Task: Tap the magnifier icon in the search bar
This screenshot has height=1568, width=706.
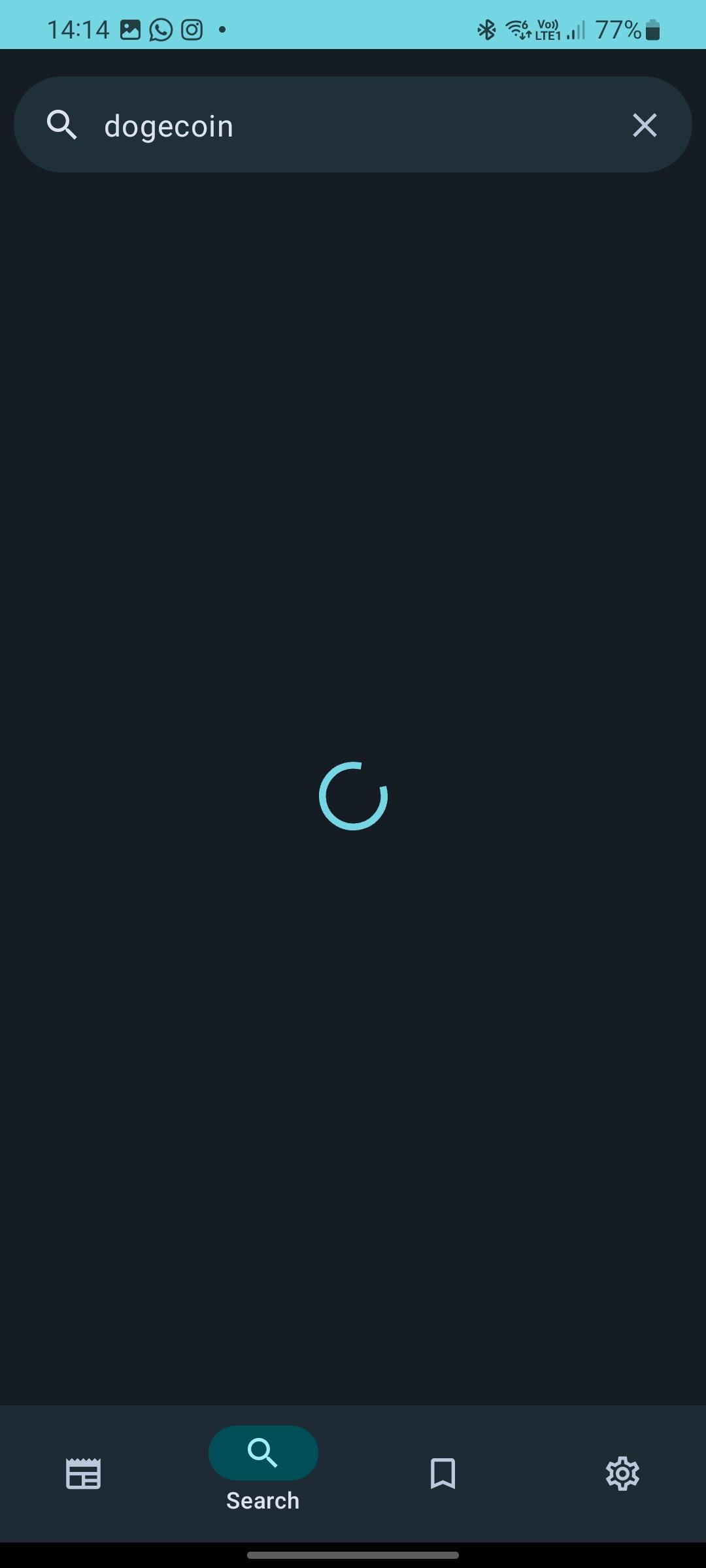Action: click(62, 125)
